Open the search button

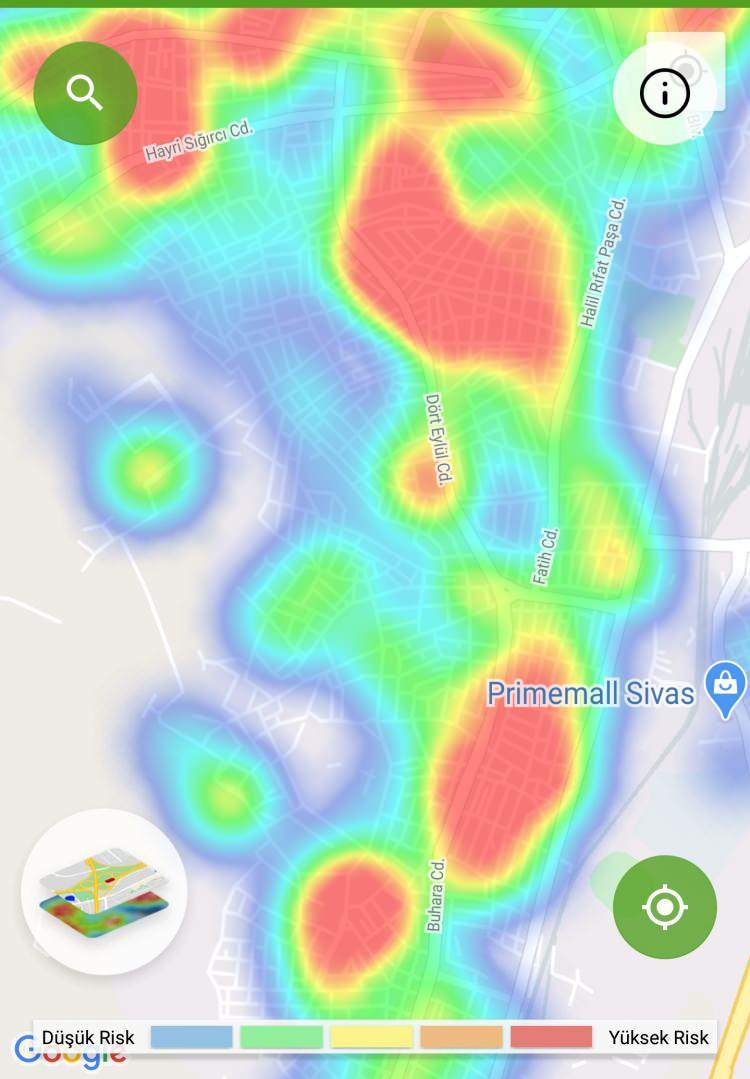pyautogui.click(x=85, y=93)
